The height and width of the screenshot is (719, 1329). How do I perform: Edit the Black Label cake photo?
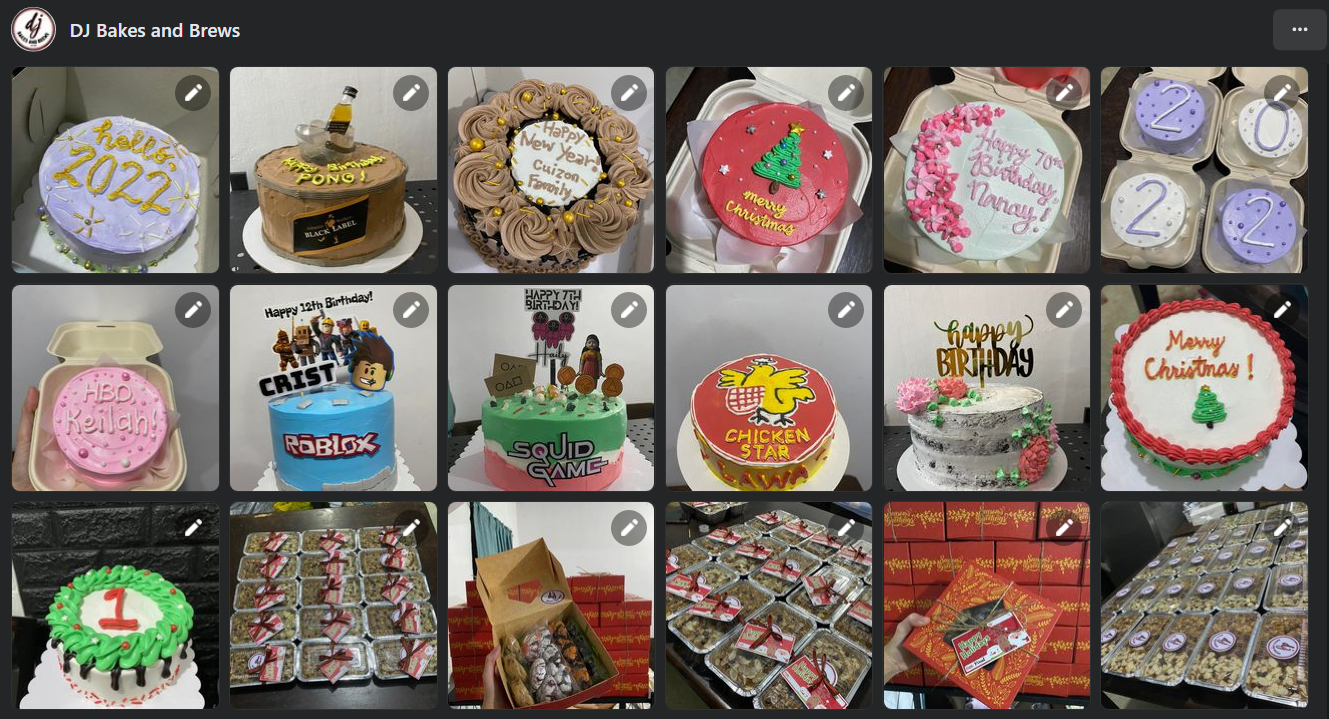coord(410,93)
